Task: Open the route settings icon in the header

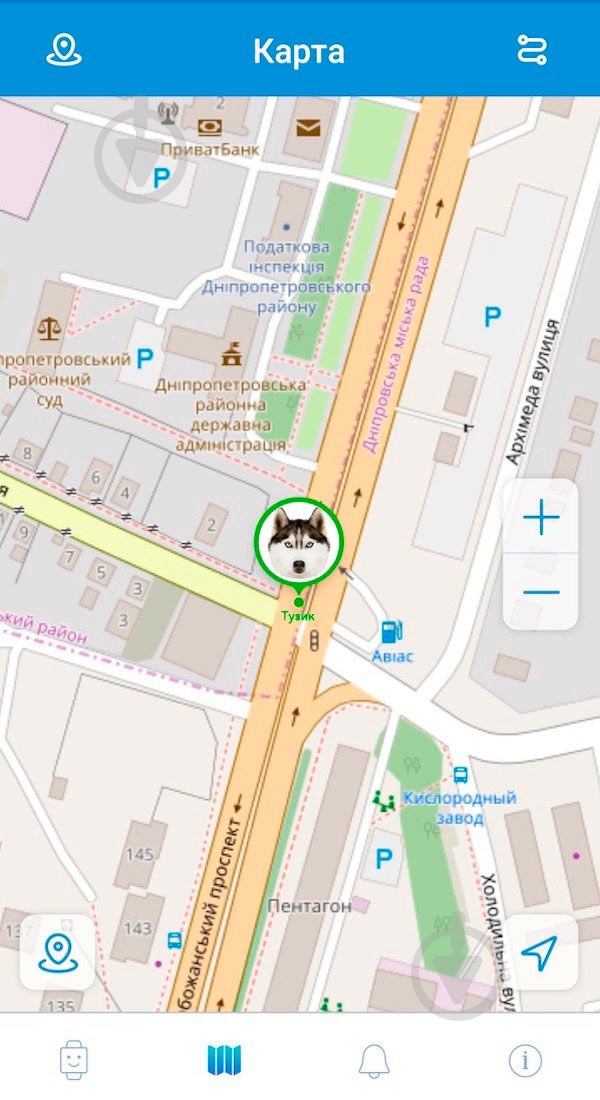Action: (531, 49)
